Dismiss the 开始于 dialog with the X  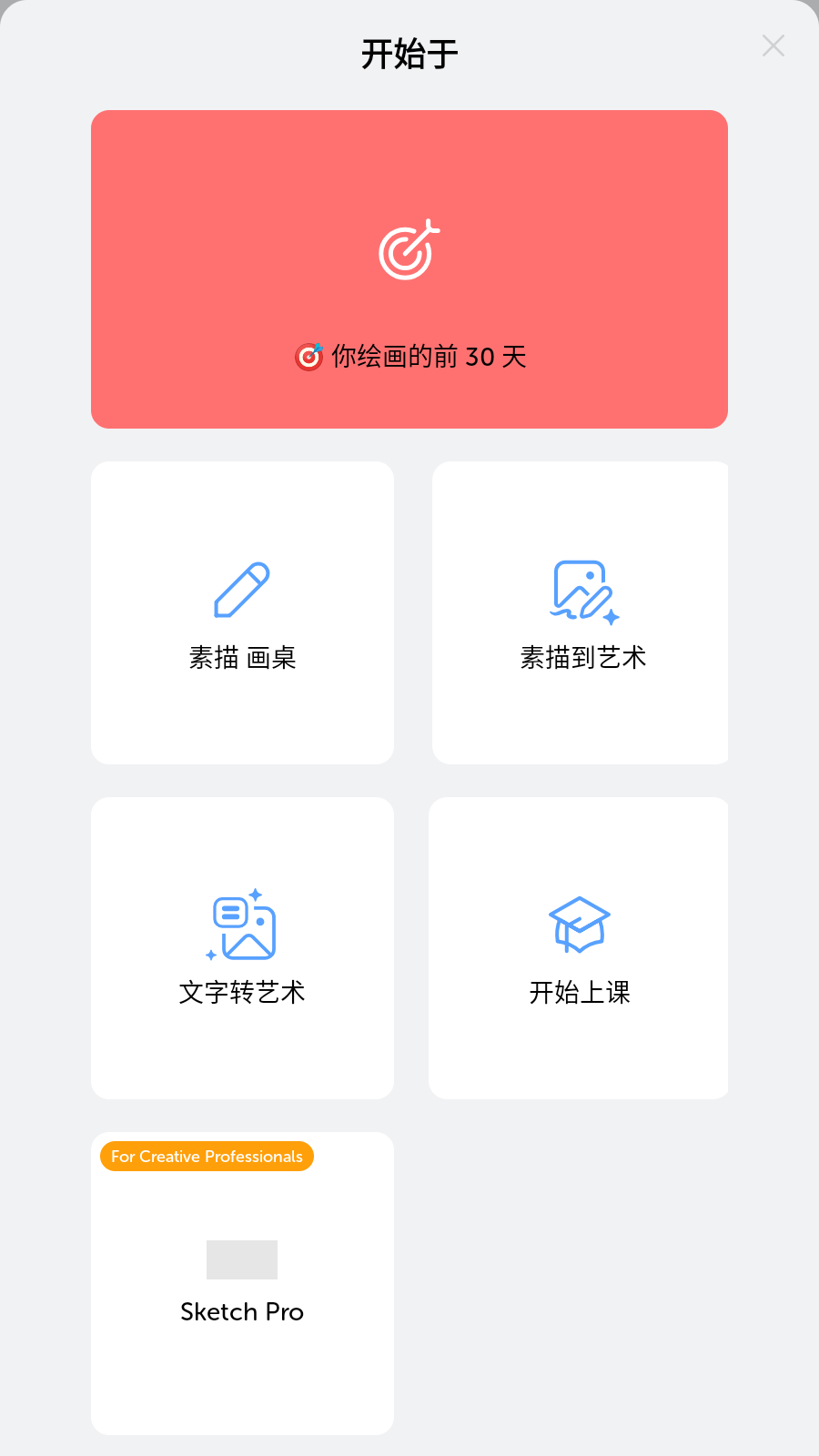point(773,45)
